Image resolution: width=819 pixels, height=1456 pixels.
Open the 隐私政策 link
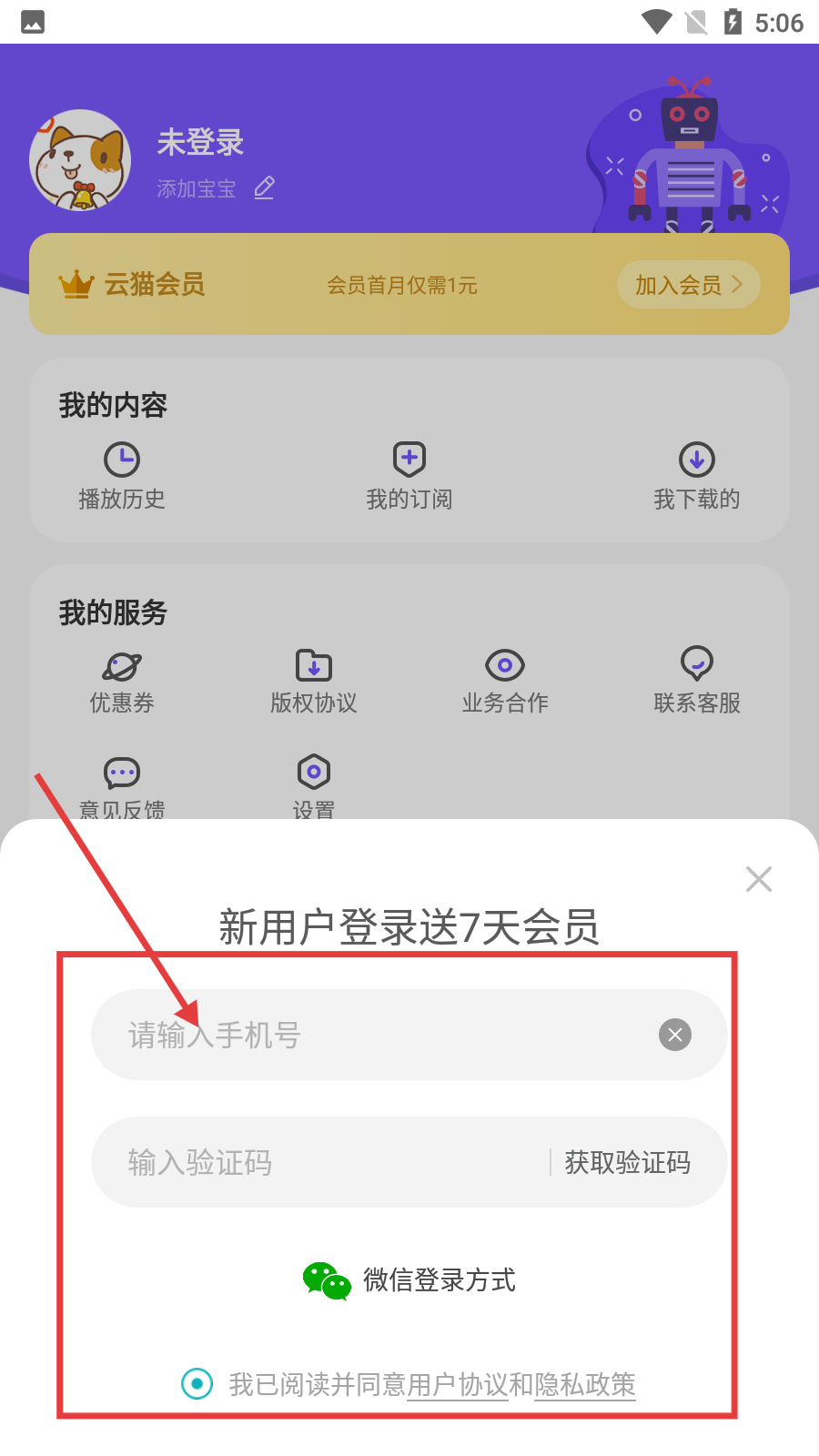[x=584, y=1385]
